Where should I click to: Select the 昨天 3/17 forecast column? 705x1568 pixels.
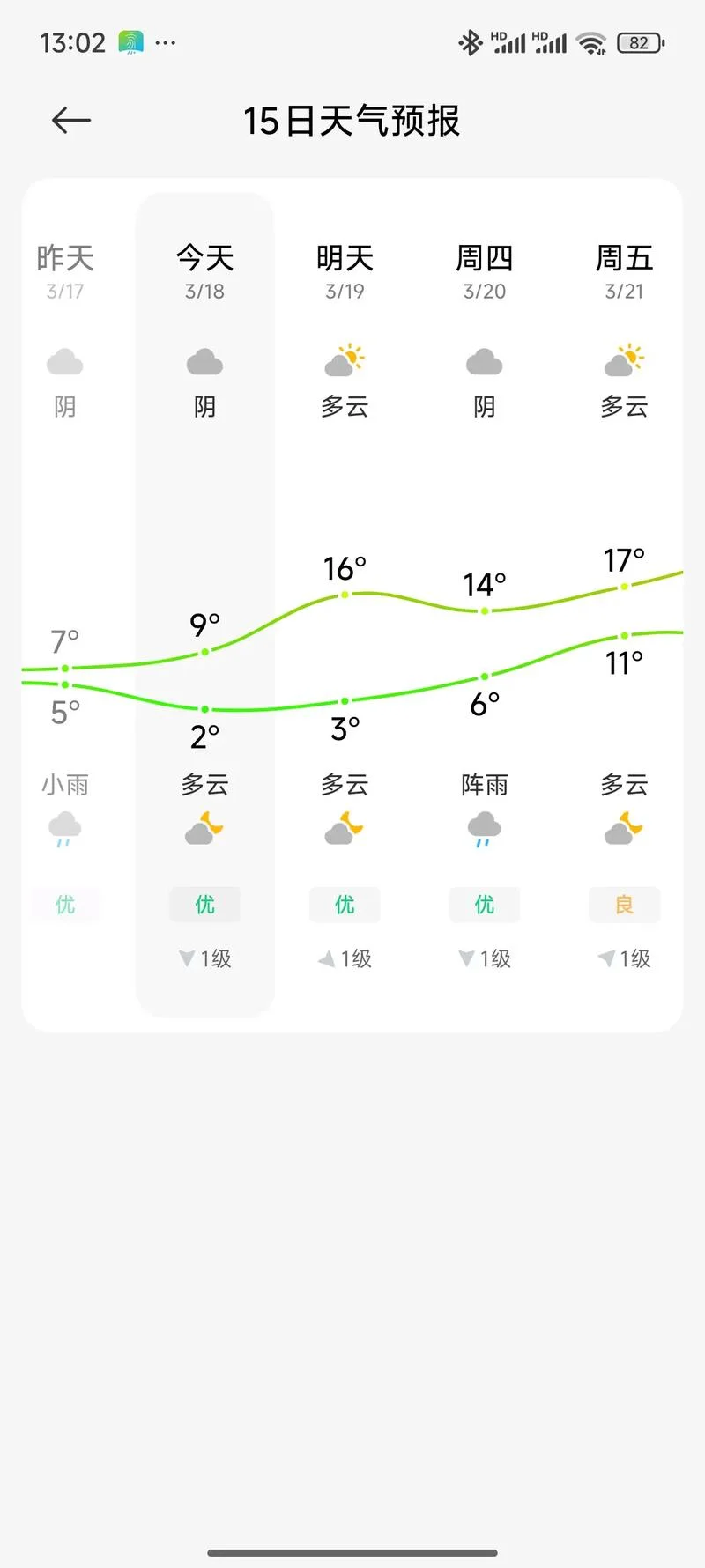pyautogui.click(x=65, y=605)
